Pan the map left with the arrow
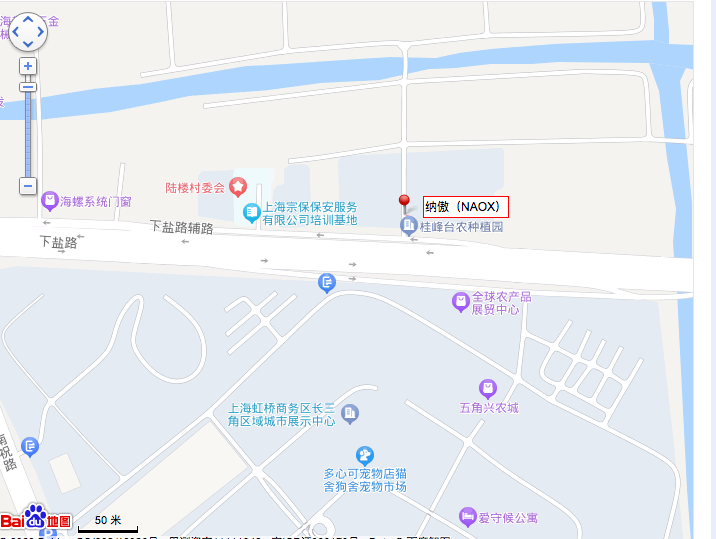Screen dimensions: 716x539 (15, 33)
